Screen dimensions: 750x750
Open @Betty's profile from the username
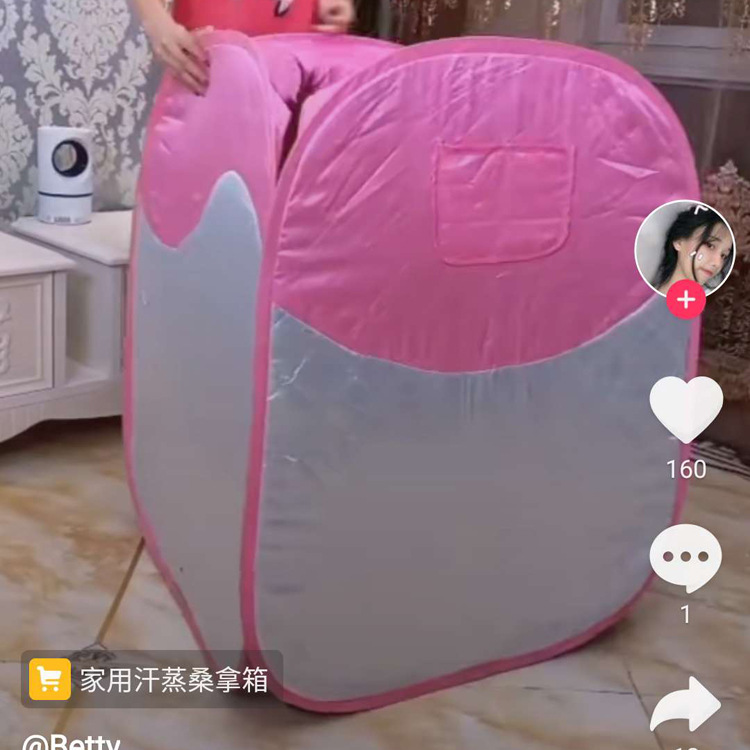(x=72, y=743)
